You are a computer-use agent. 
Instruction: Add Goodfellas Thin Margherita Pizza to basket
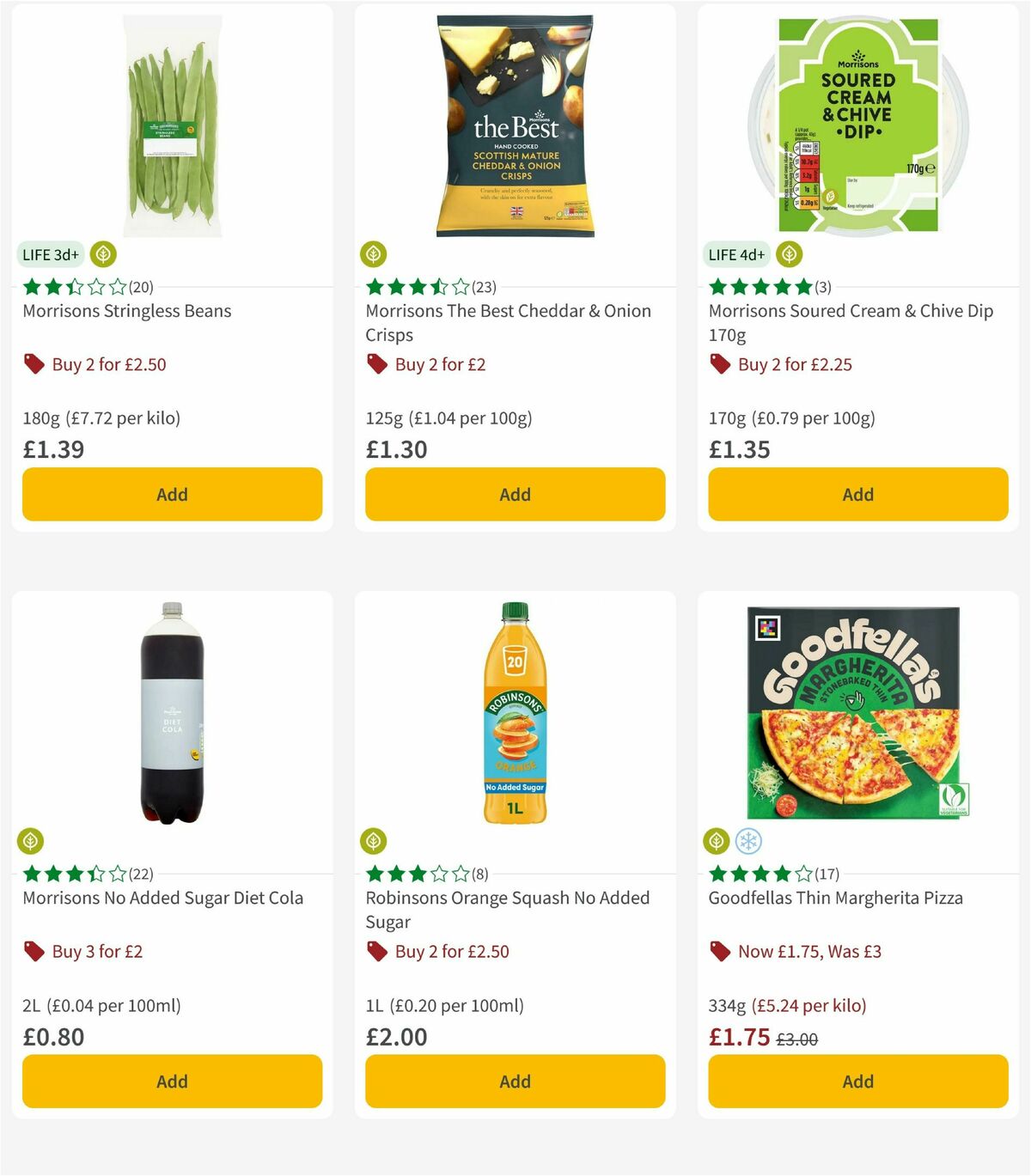pos(857,1081)
